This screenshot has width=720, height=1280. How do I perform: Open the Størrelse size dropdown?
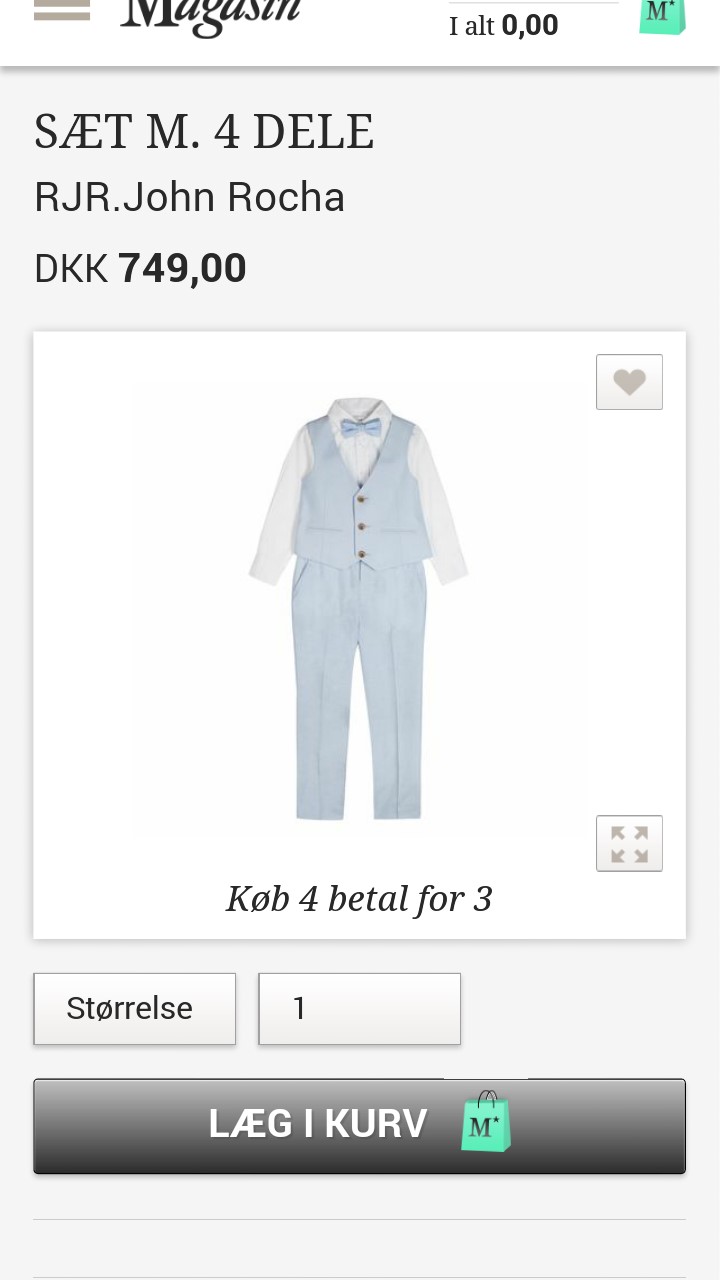tap(135, 1008)
